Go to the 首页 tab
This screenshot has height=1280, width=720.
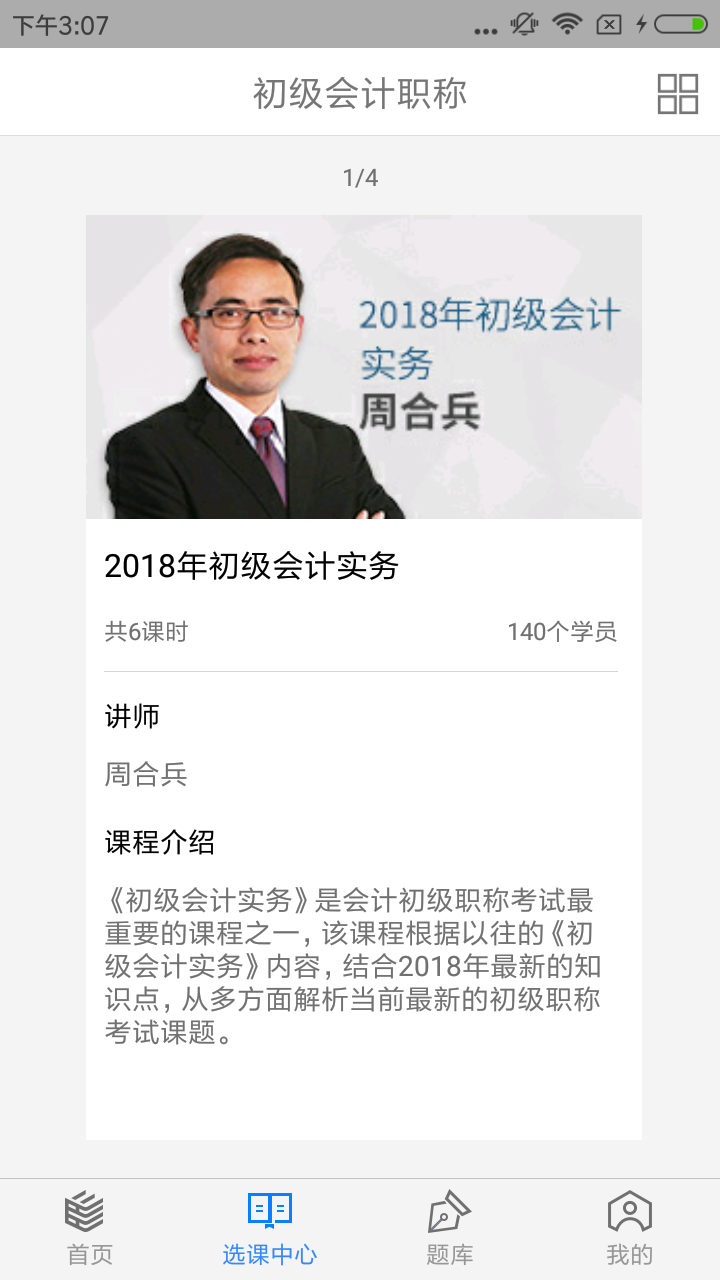89,1228
